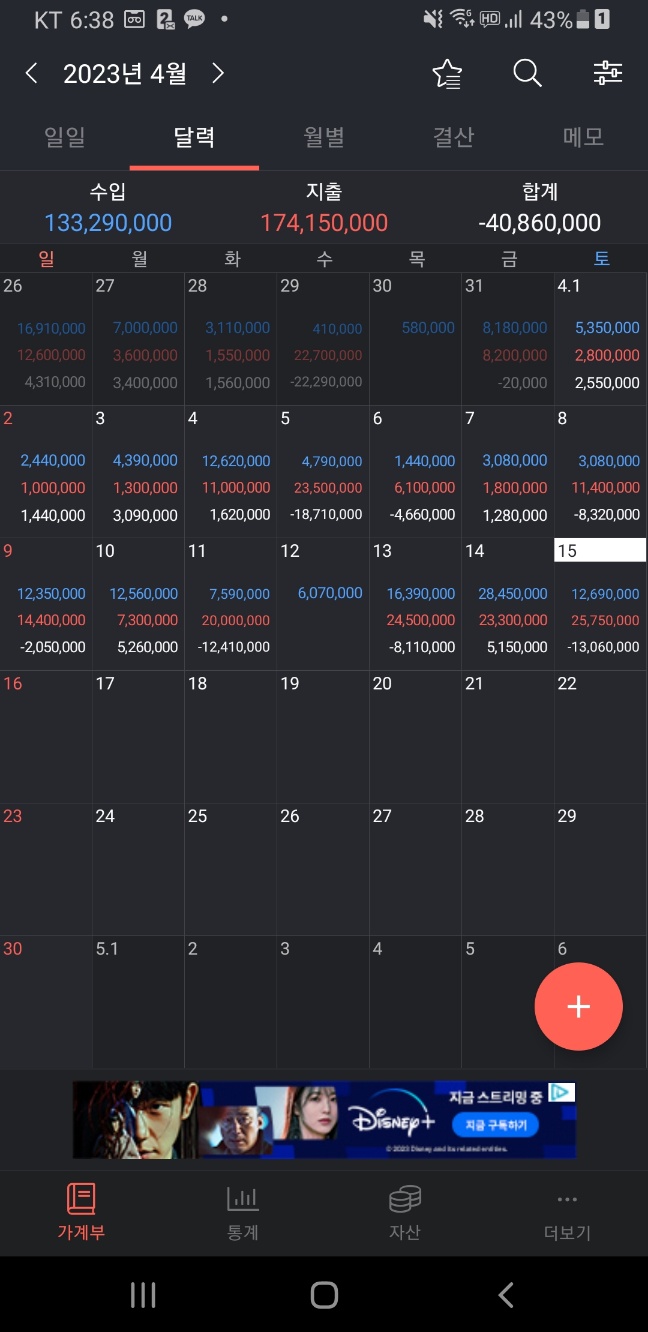Tap the system home button
This screenshot has width=648, height=1332.
(x=324, y=1295)
